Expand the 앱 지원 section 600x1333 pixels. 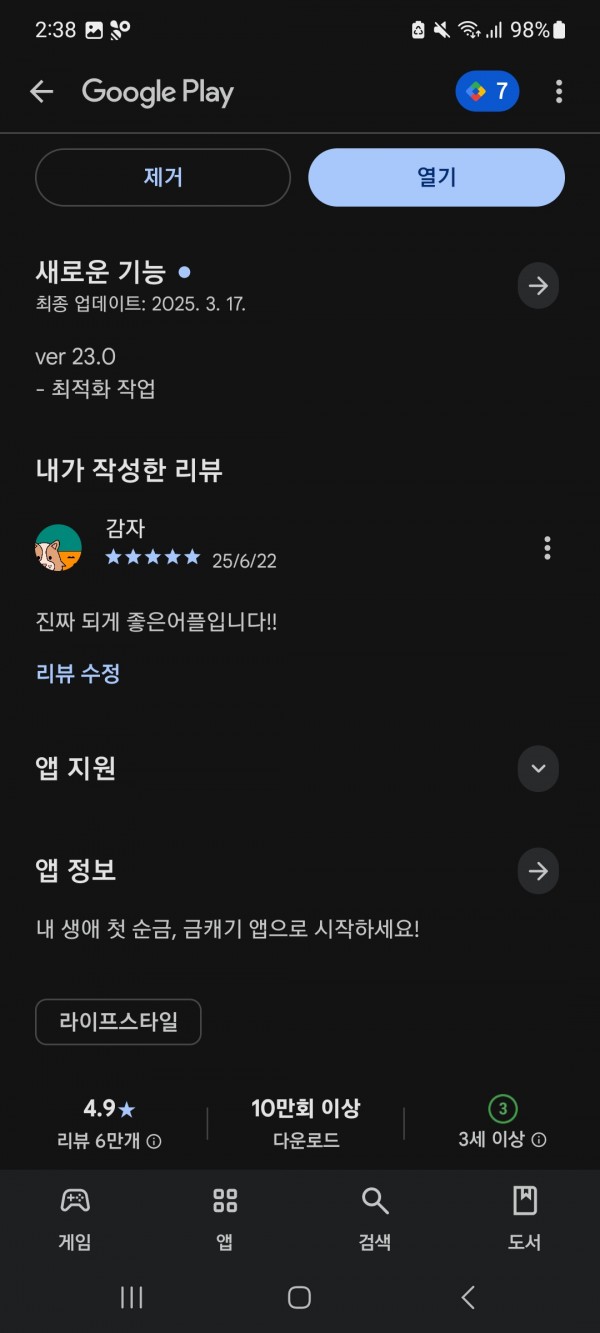pos(538,768)
